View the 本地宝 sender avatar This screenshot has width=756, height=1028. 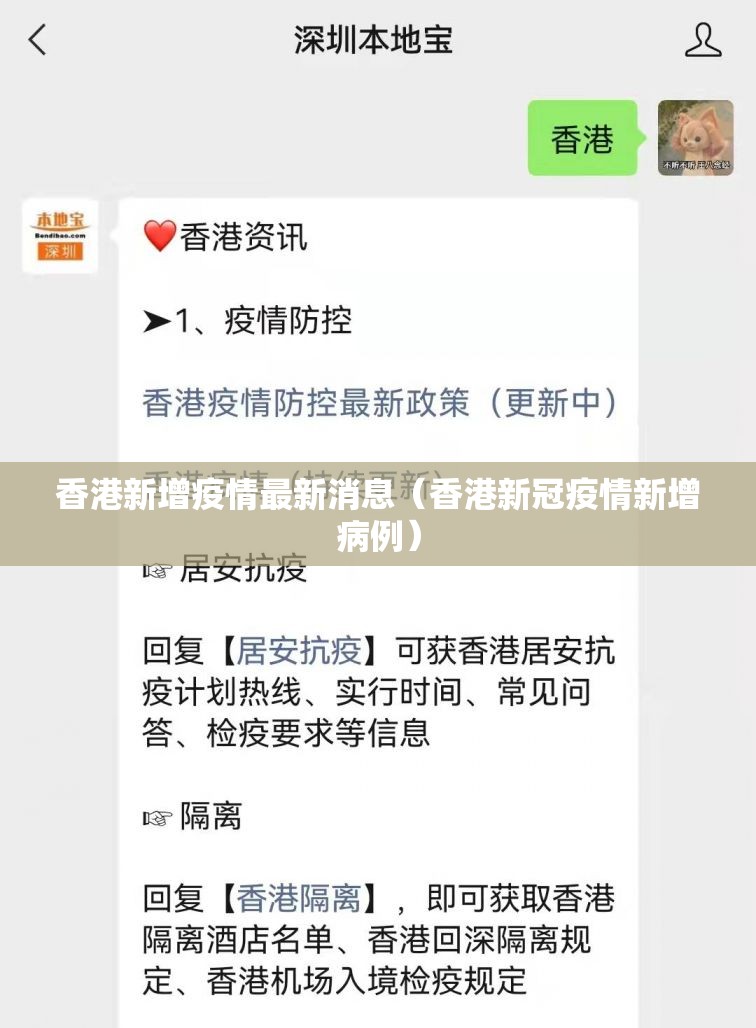pos(60,236)
